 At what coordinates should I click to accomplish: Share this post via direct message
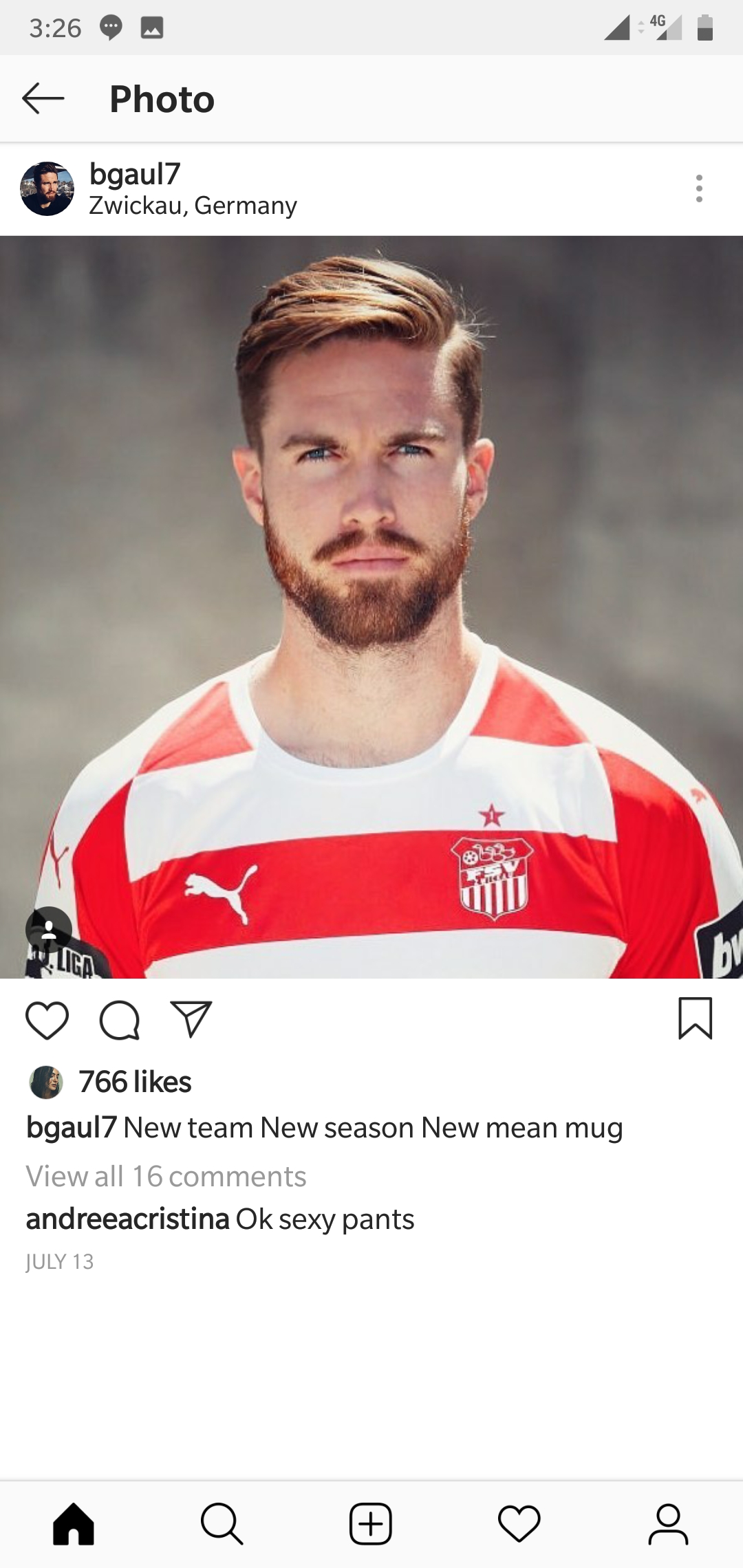[191, 1019]
